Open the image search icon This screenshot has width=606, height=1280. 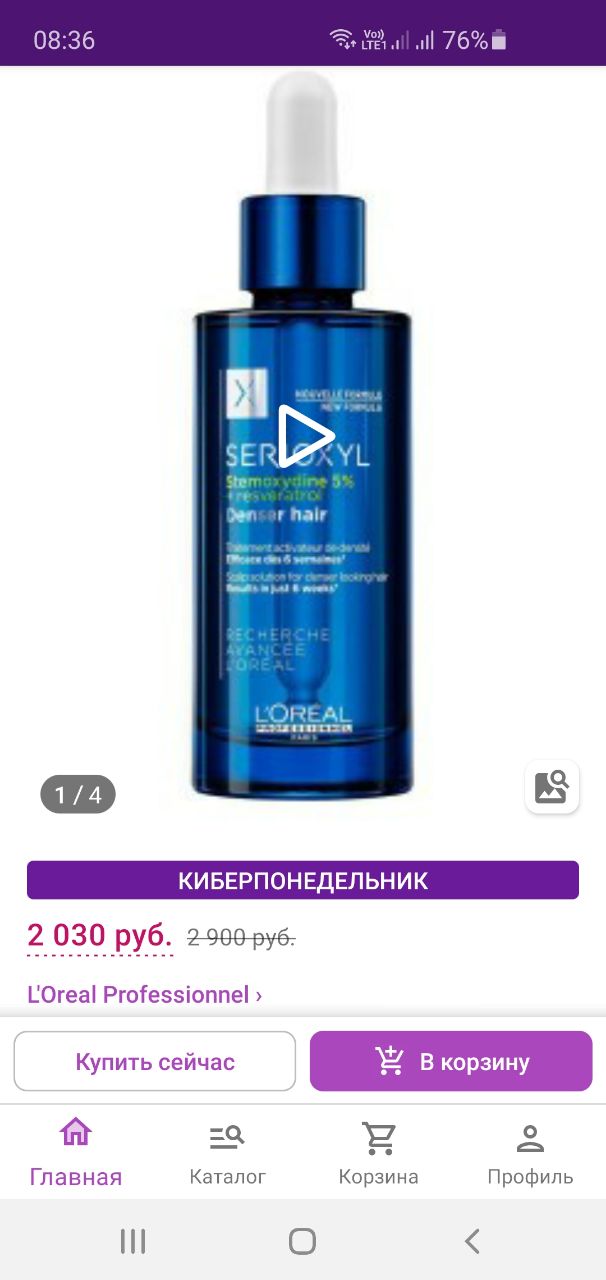(552, 787)
